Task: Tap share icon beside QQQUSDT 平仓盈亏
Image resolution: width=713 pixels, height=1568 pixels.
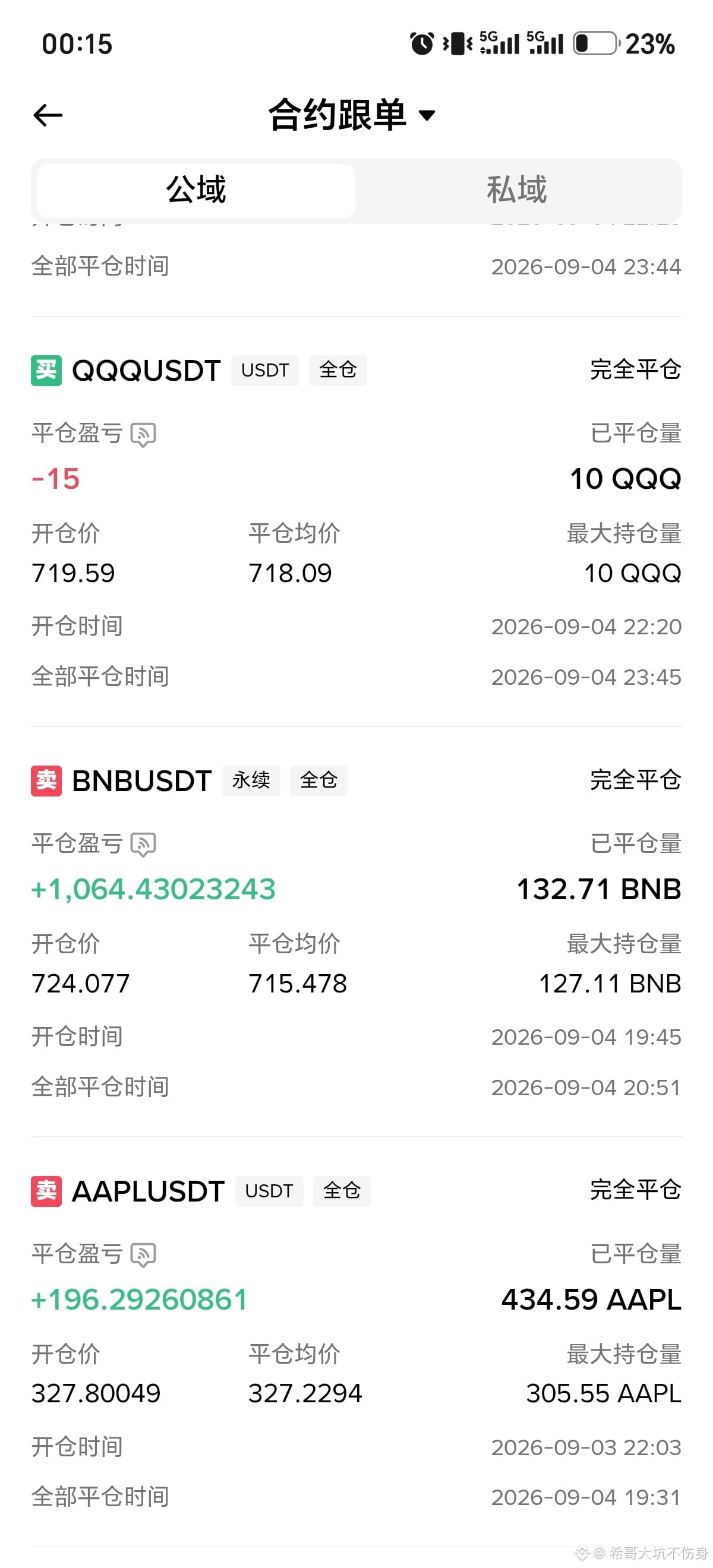Action: pos(144,435)
